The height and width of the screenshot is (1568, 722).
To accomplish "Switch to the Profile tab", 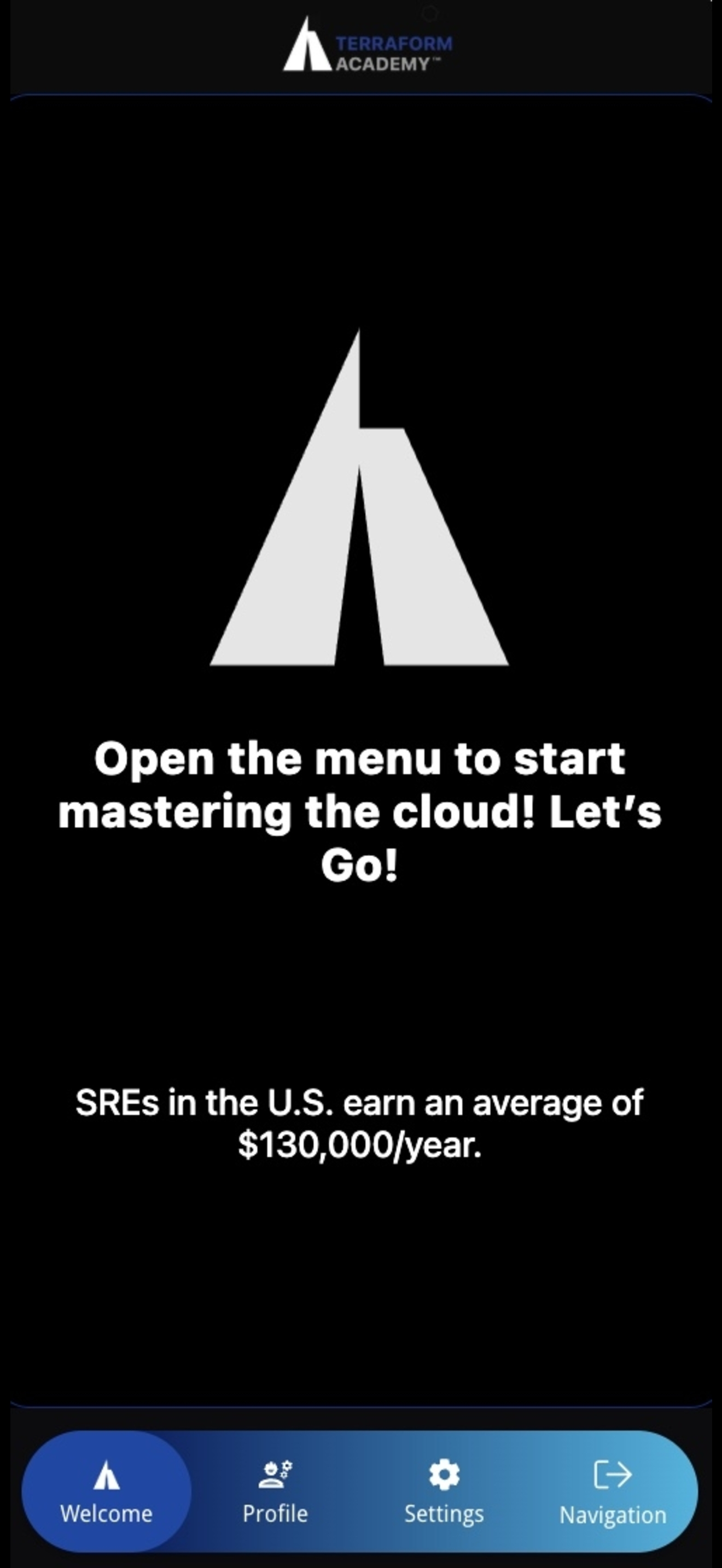I will coord(275,1491).
